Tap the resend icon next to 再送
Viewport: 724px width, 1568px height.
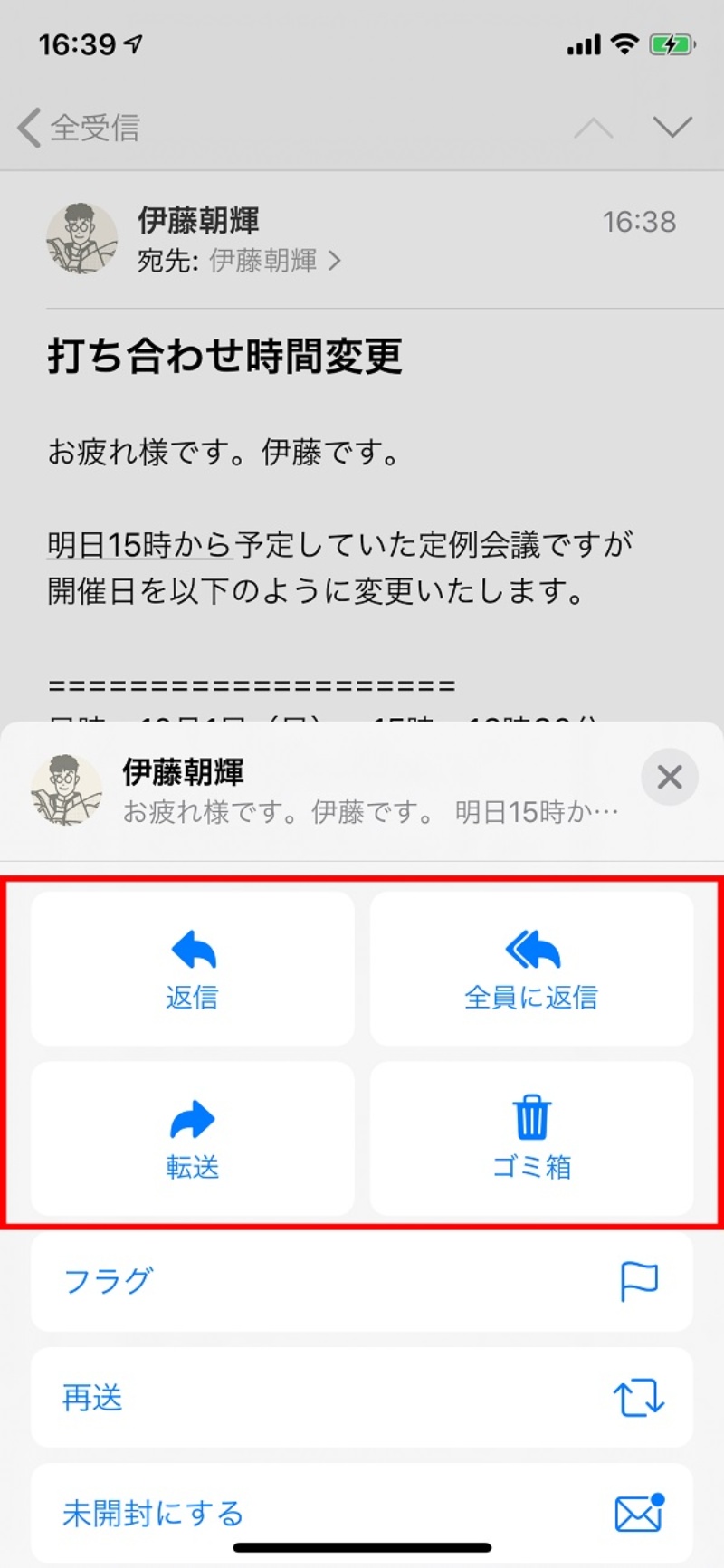[640, 1397]
